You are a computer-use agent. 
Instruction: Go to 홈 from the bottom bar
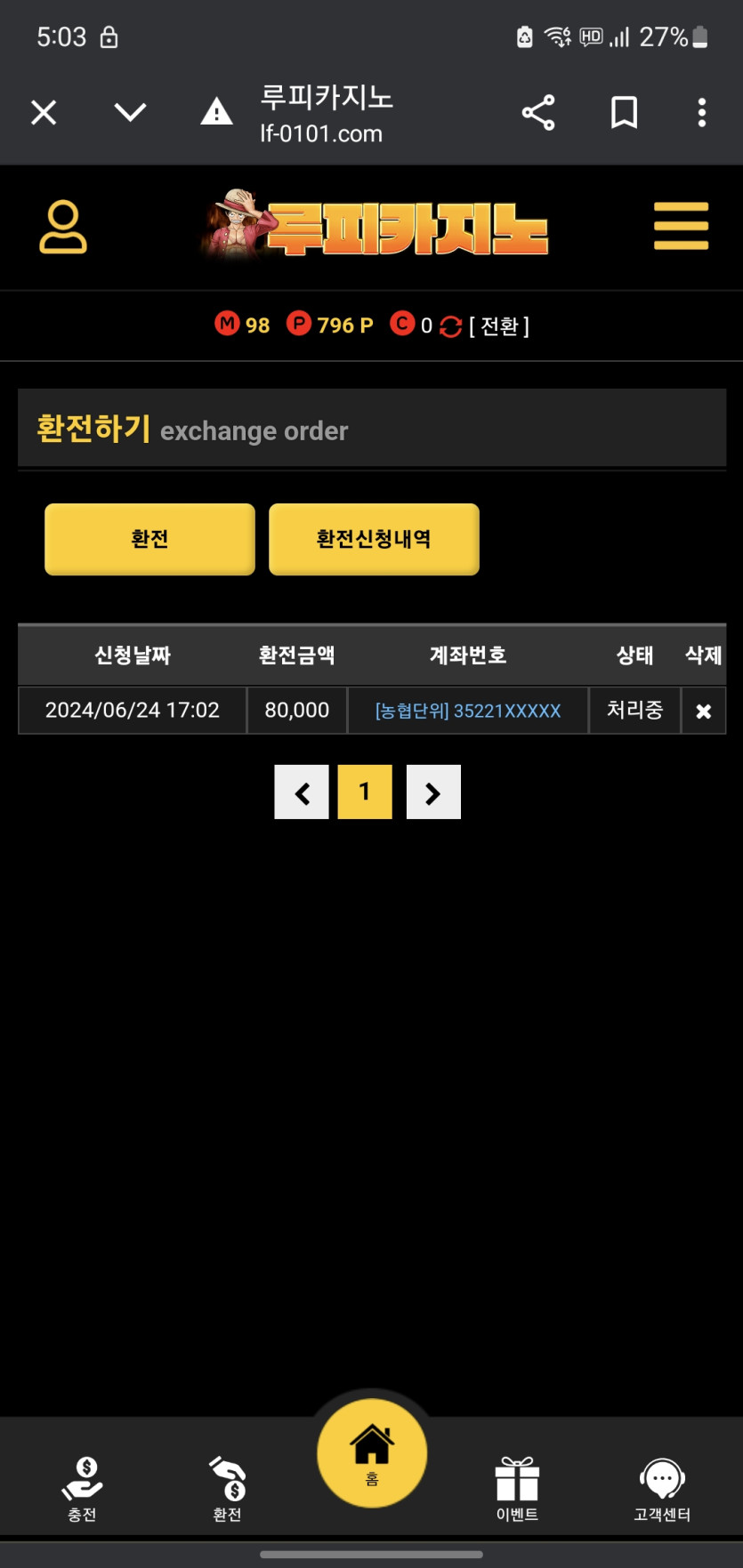point(372,1452)
